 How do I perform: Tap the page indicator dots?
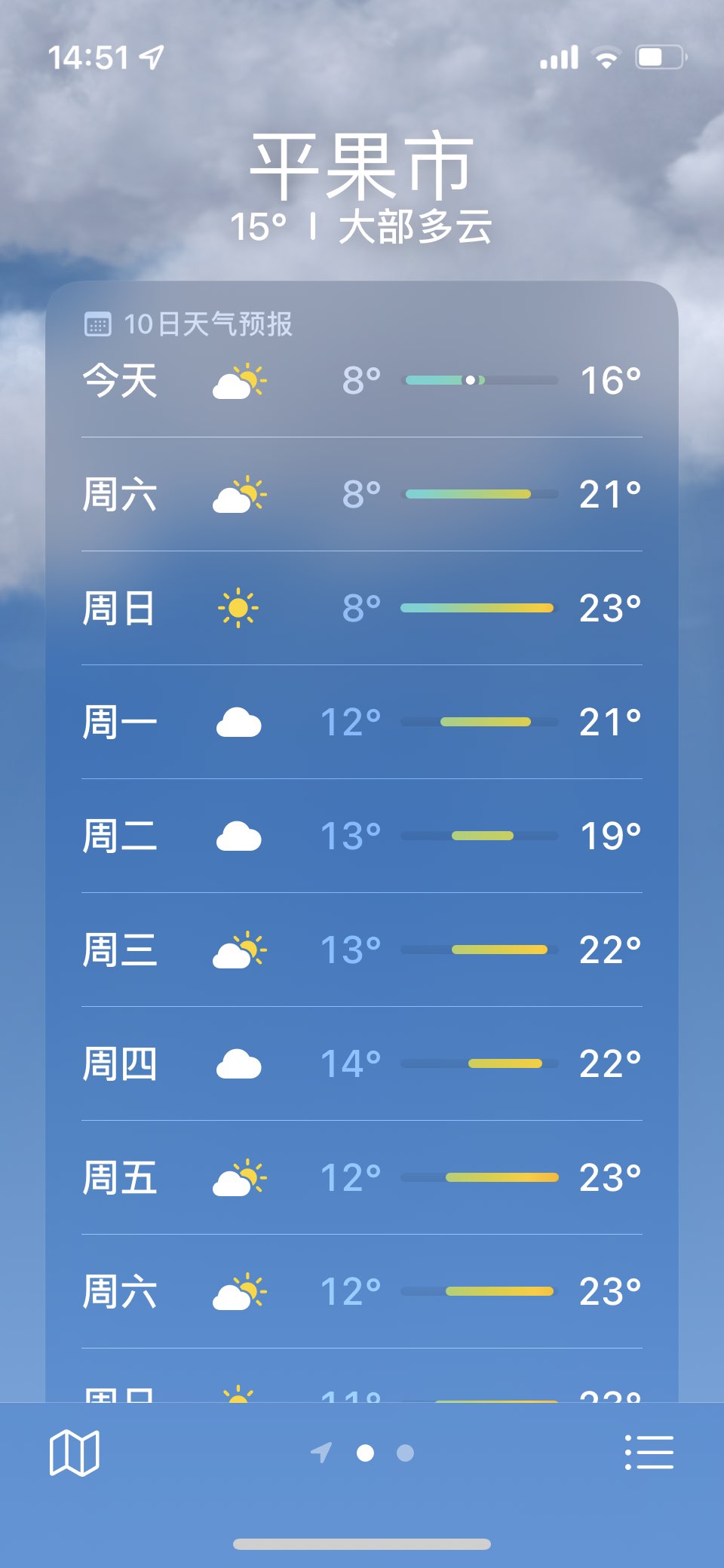[x=363, y=1453]
